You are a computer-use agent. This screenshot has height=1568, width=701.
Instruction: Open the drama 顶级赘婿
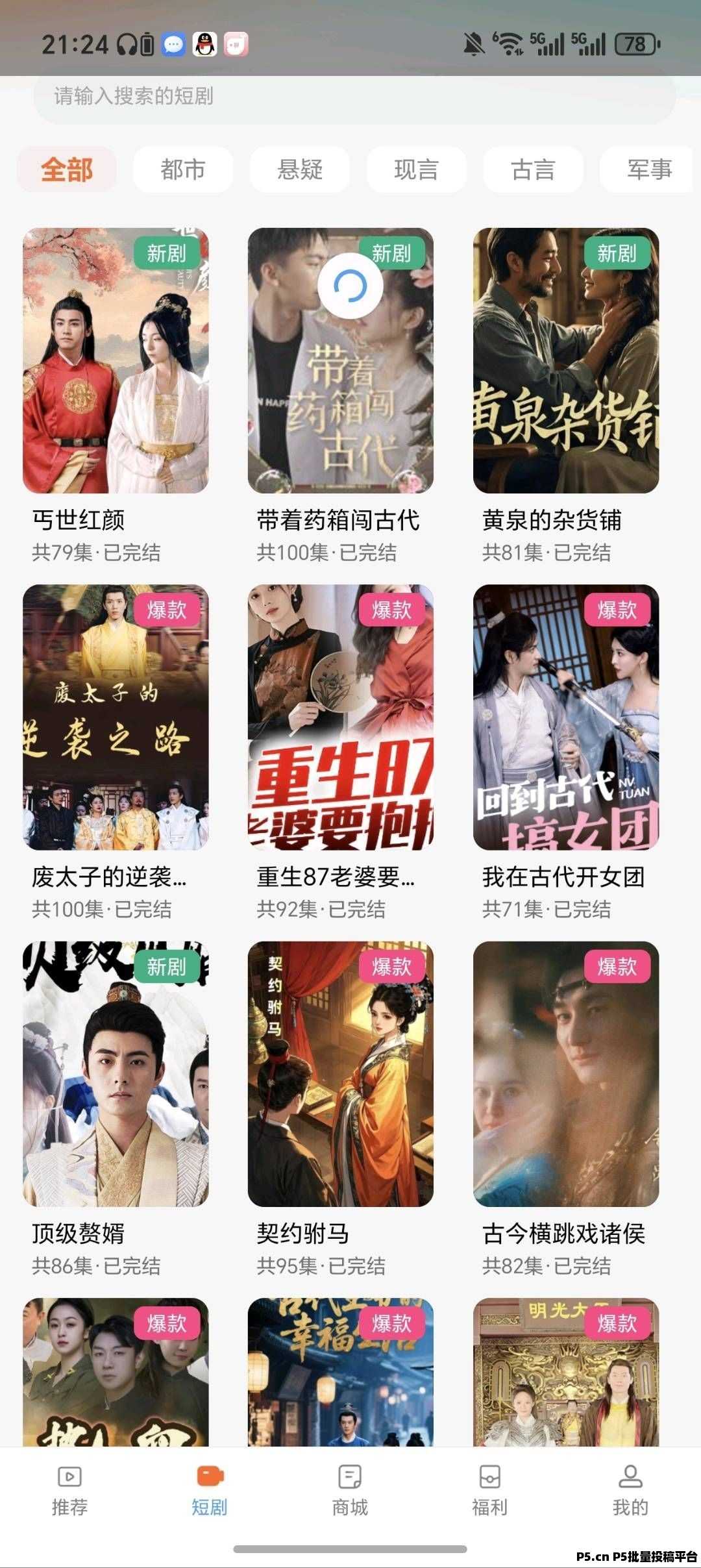click(x=116, y=1074)
